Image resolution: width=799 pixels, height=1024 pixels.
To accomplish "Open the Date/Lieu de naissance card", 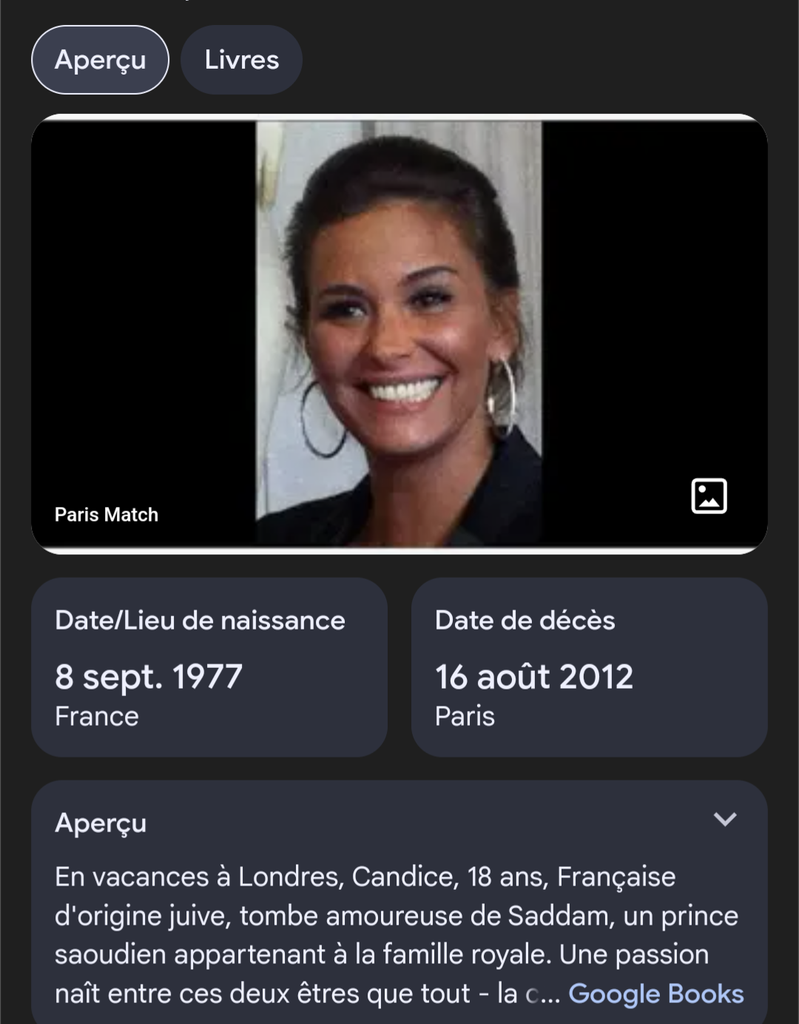I will coord(209,667).
